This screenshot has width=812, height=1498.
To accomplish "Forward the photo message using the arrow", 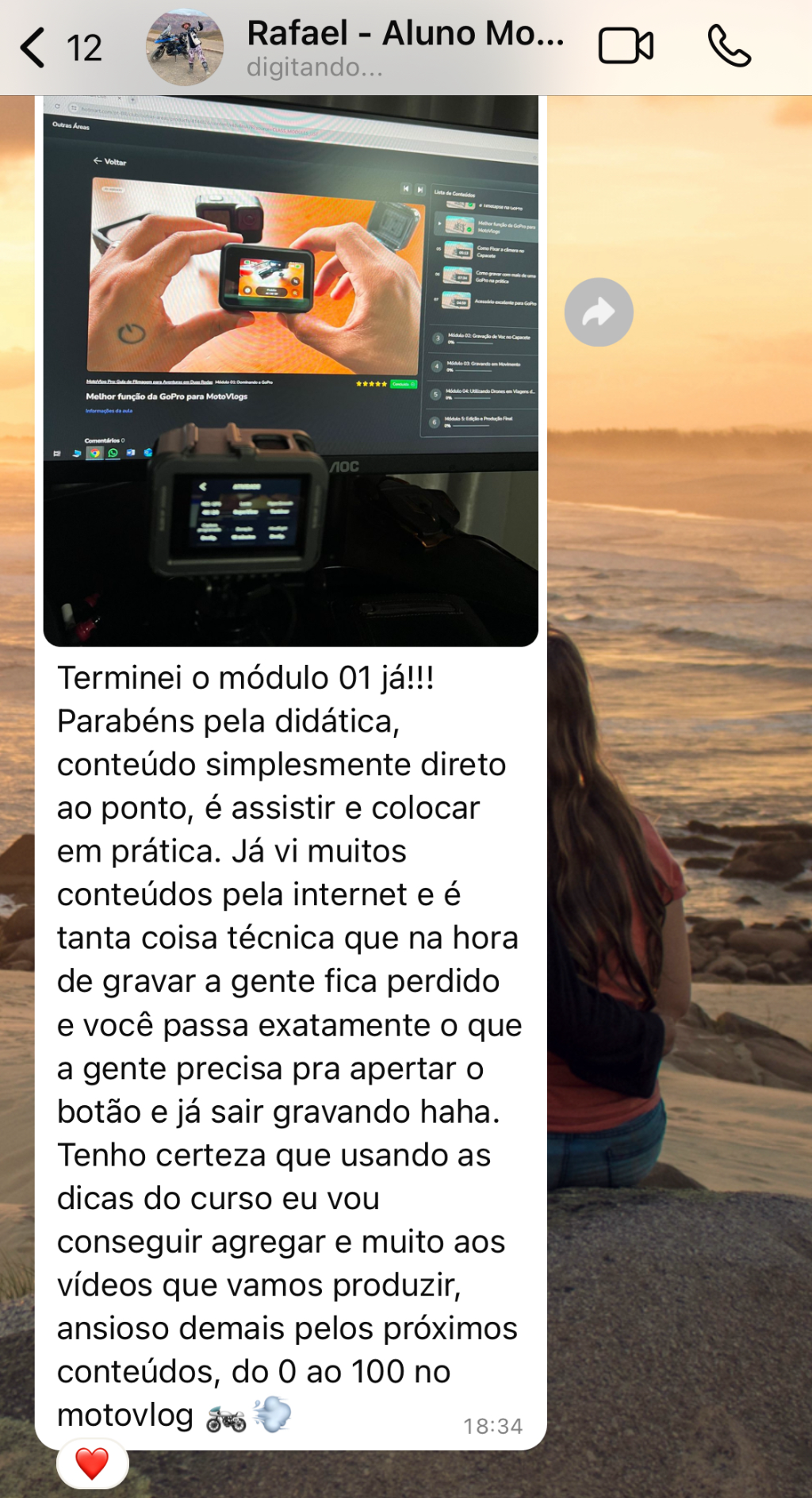I will pos(599,312).
